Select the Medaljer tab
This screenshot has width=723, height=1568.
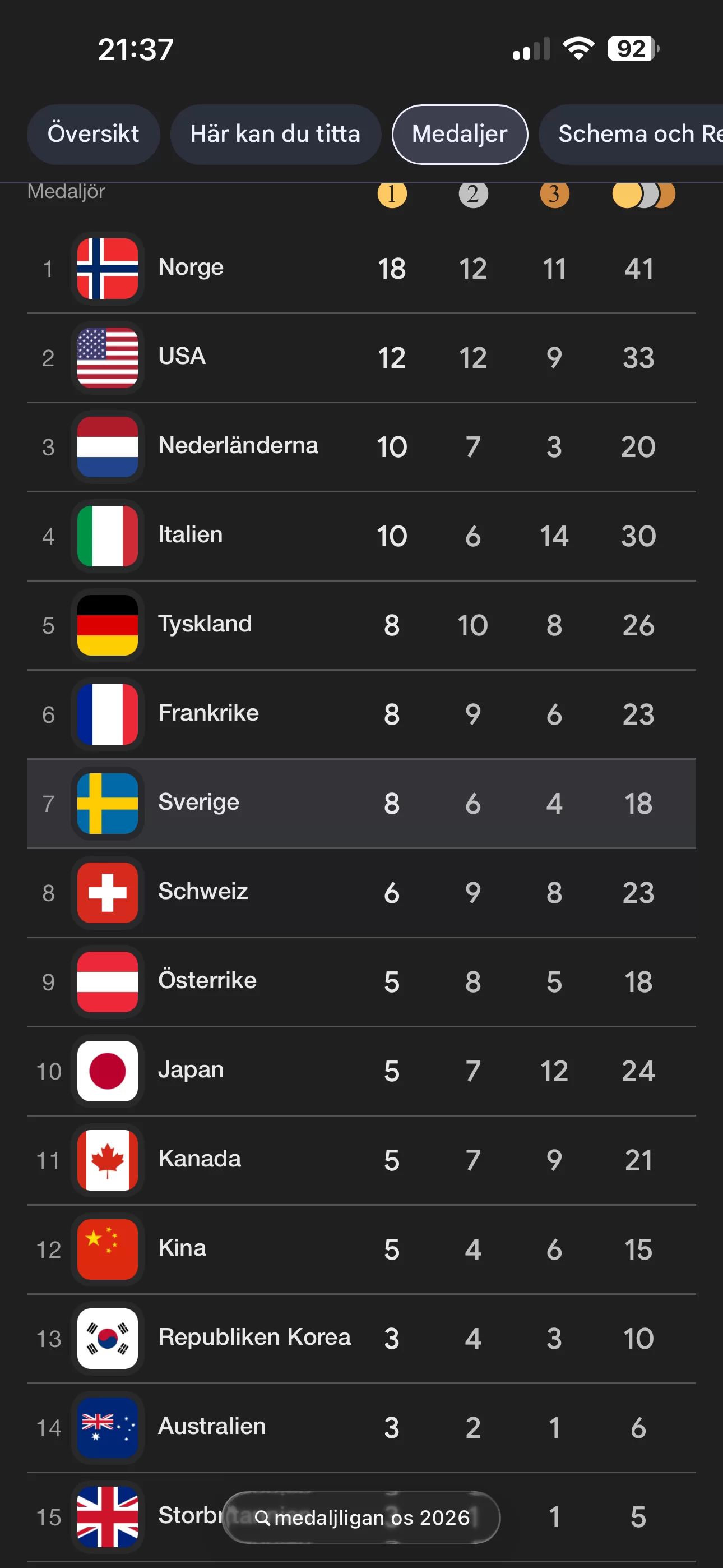tap(460, 134)
